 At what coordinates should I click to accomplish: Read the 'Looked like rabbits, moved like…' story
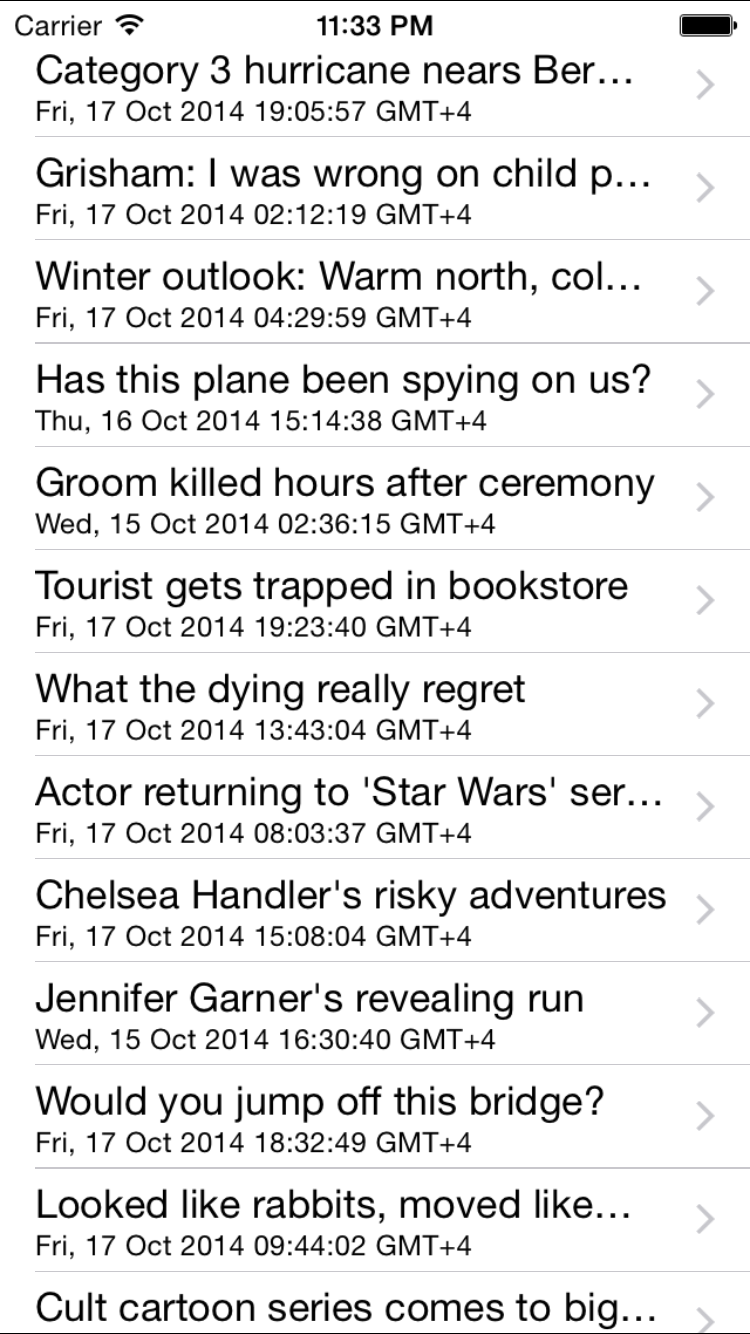(340, 1220)
